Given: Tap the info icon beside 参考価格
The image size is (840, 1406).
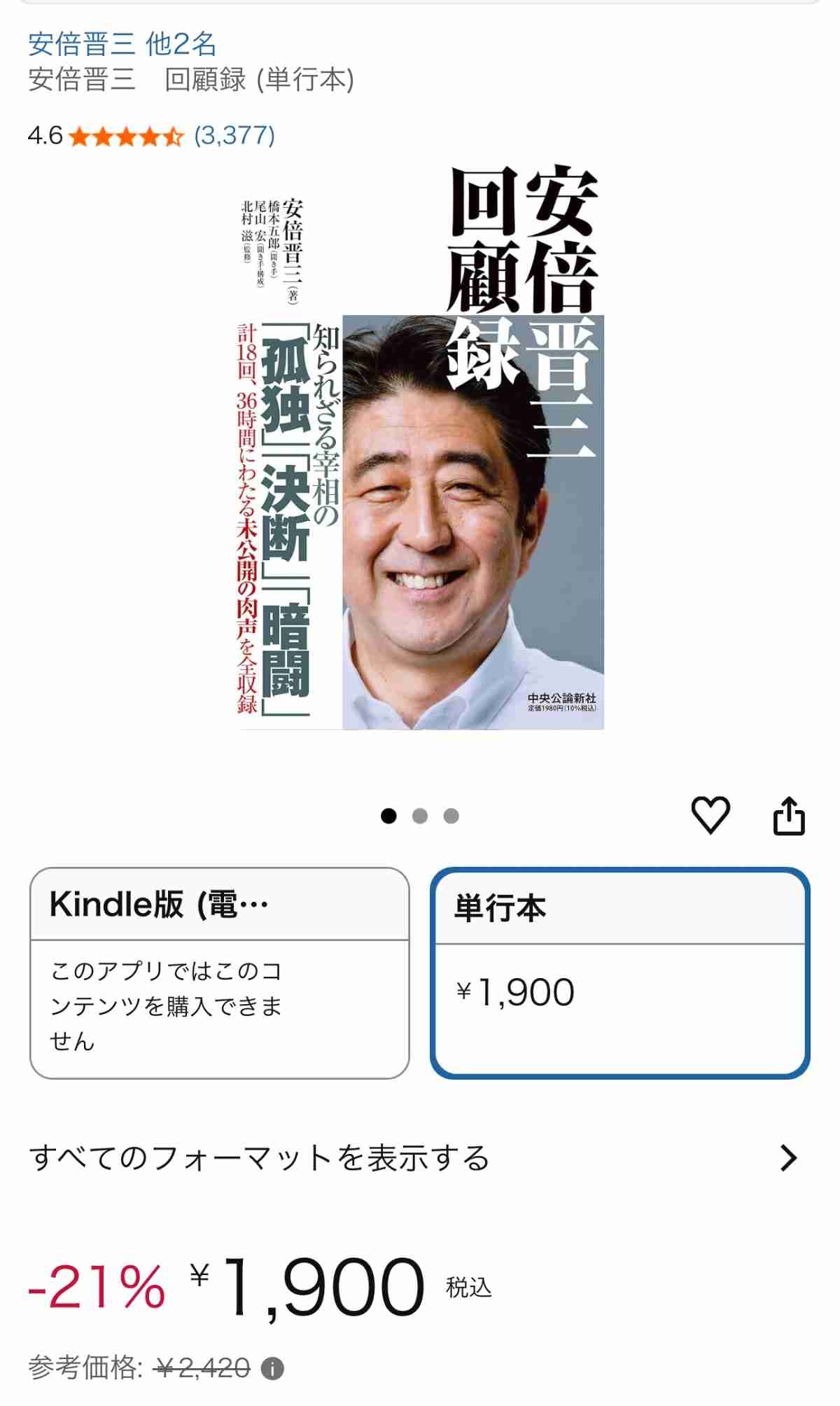Looking at the screenshot, I should click(272, 1369).
